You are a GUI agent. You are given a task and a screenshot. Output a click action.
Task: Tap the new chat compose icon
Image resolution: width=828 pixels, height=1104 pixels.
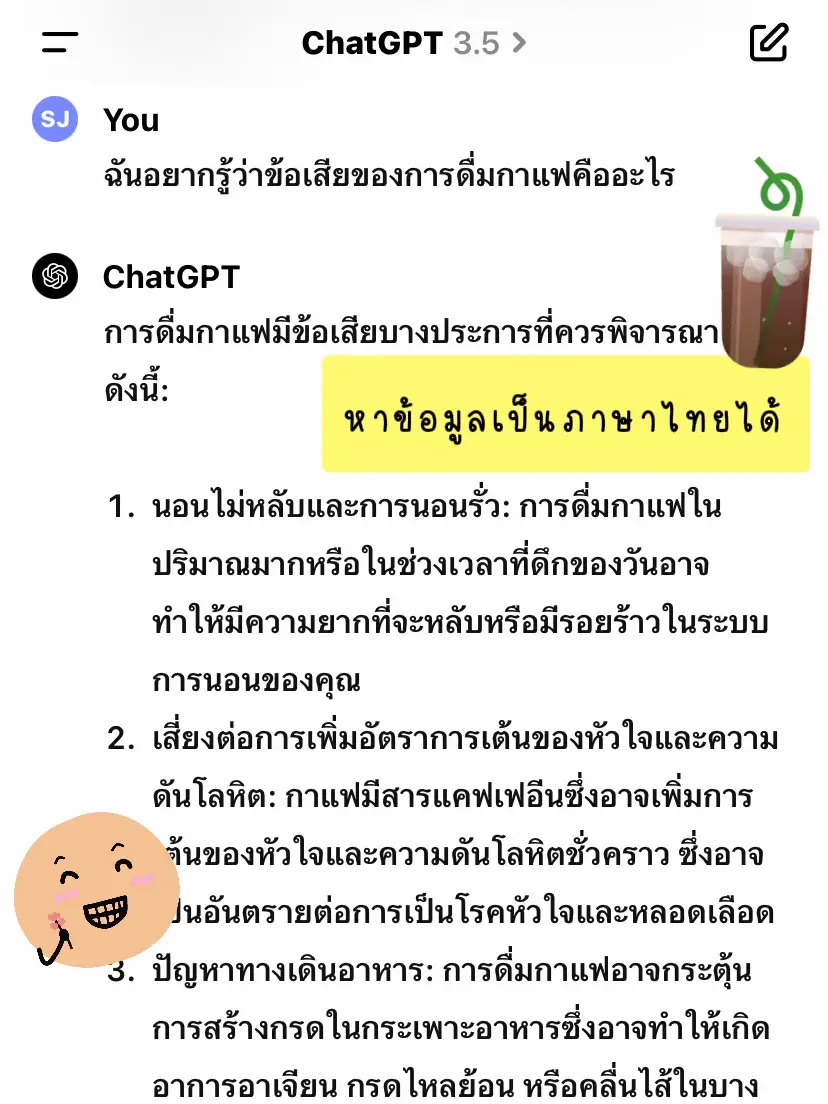click(768, 42)
